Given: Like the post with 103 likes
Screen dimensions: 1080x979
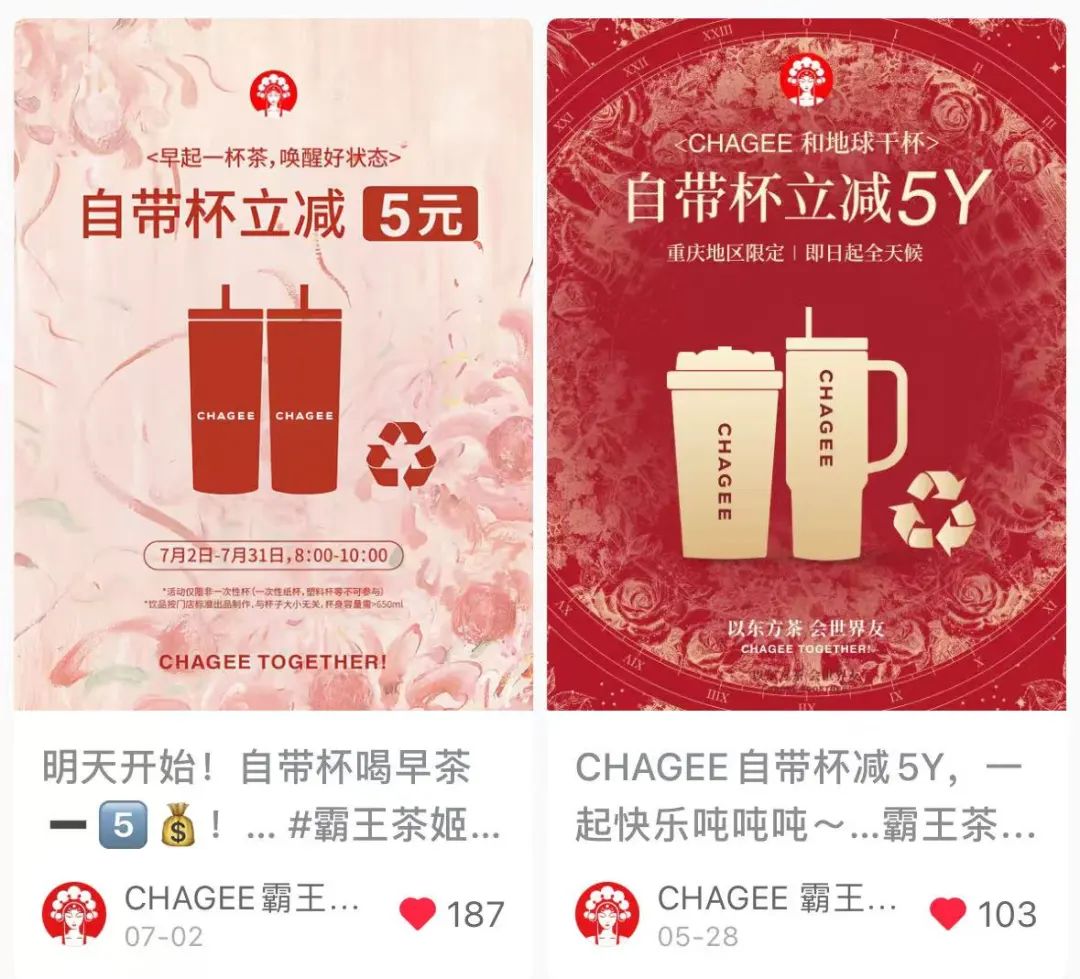Looking at the screenshot, I should [x=948, y=913].
